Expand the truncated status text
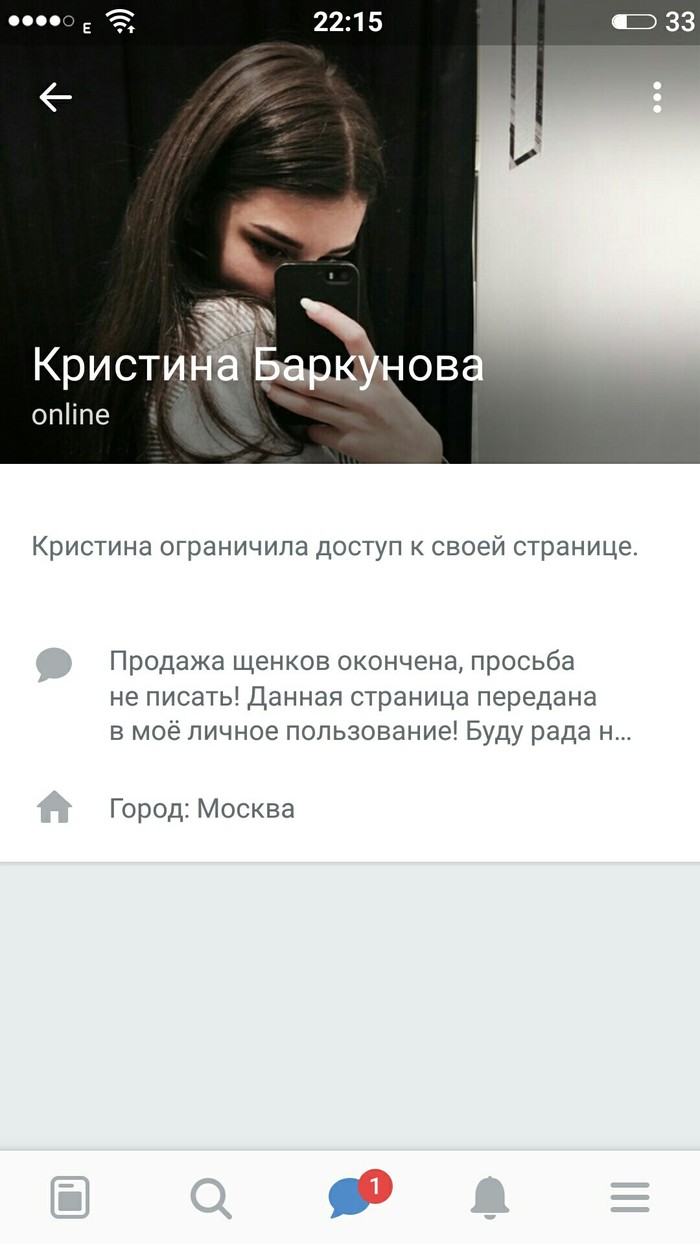The height and width of the screenshot is (1244, 700). click(370, 696)
